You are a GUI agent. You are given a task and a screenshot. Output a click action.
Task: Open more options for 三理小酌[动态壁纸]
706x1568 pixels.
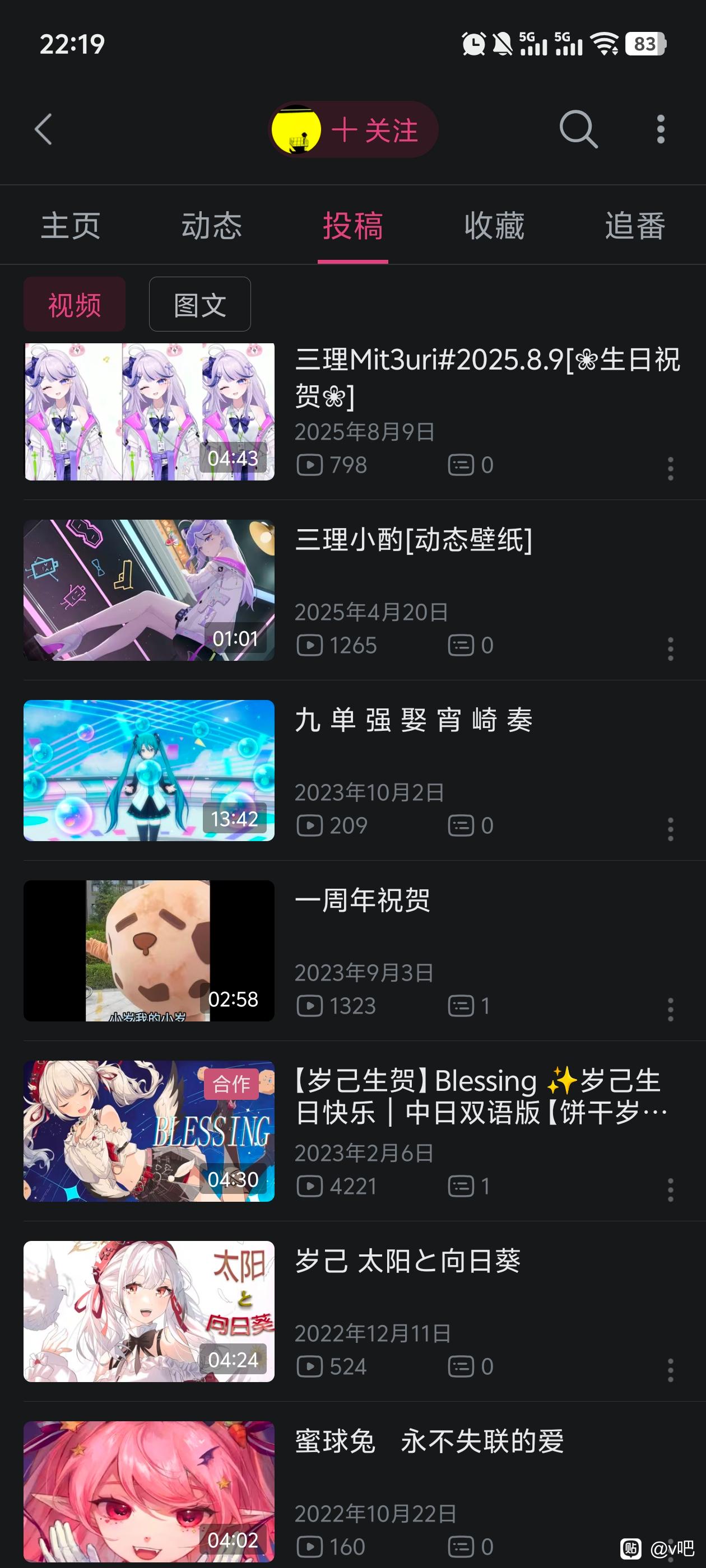670,649
